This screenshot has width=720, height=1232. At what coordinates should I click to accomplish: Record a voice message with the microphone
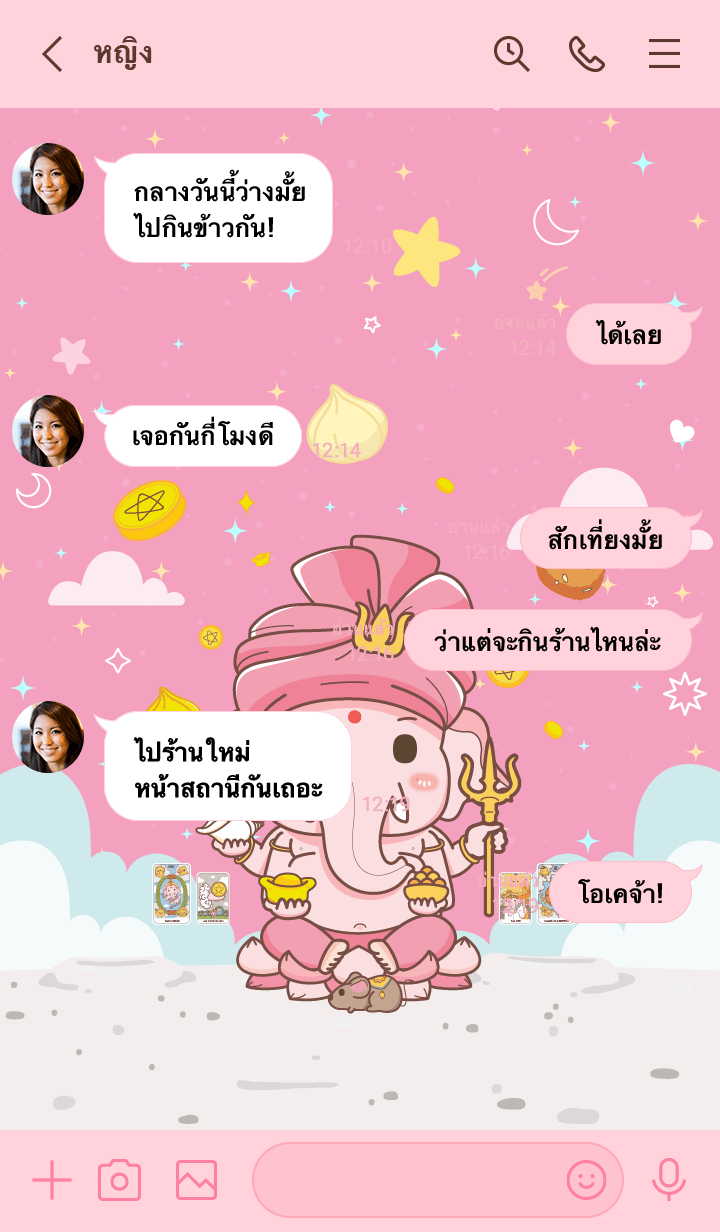pyautogui.click(x=668, y=1181)
